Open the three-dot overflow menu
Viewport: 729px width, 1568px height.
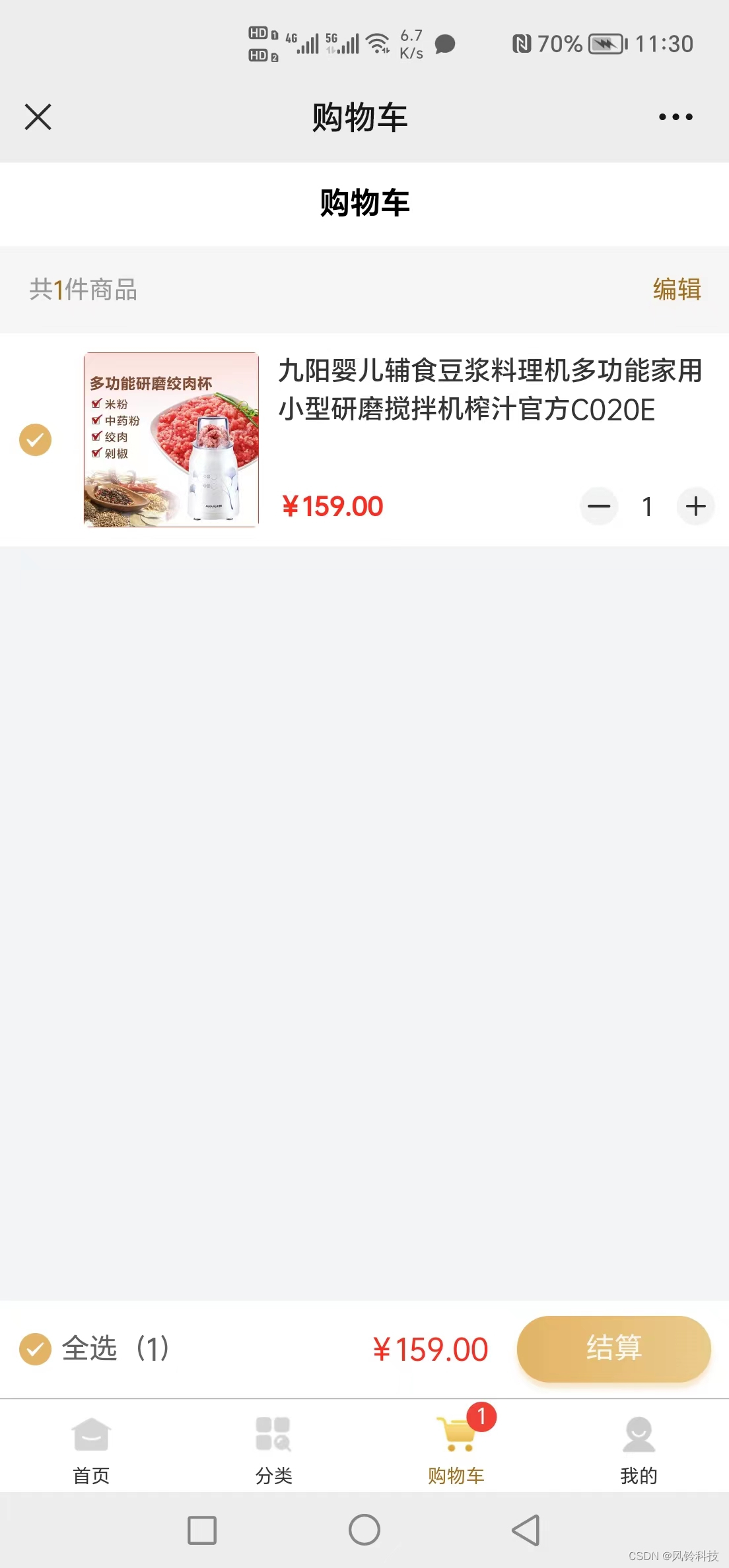pyautogui.click(x=676, y=117)
